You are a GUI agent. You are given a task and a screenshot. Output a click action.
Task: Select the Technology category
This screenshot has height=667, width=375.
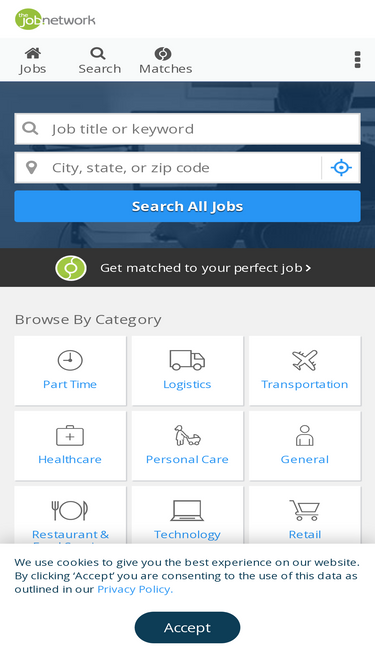(x=188, y=516)
